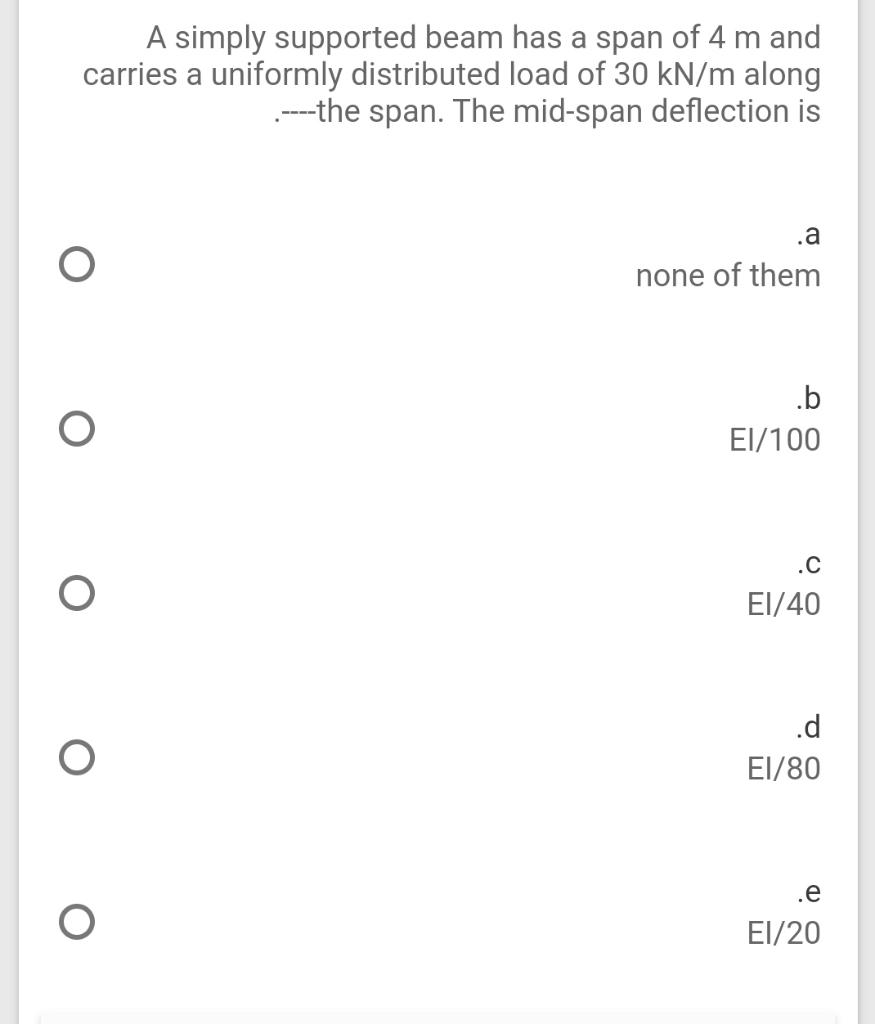Choose the EI/100 answer
875x1024 pixels.
(77, 429)
